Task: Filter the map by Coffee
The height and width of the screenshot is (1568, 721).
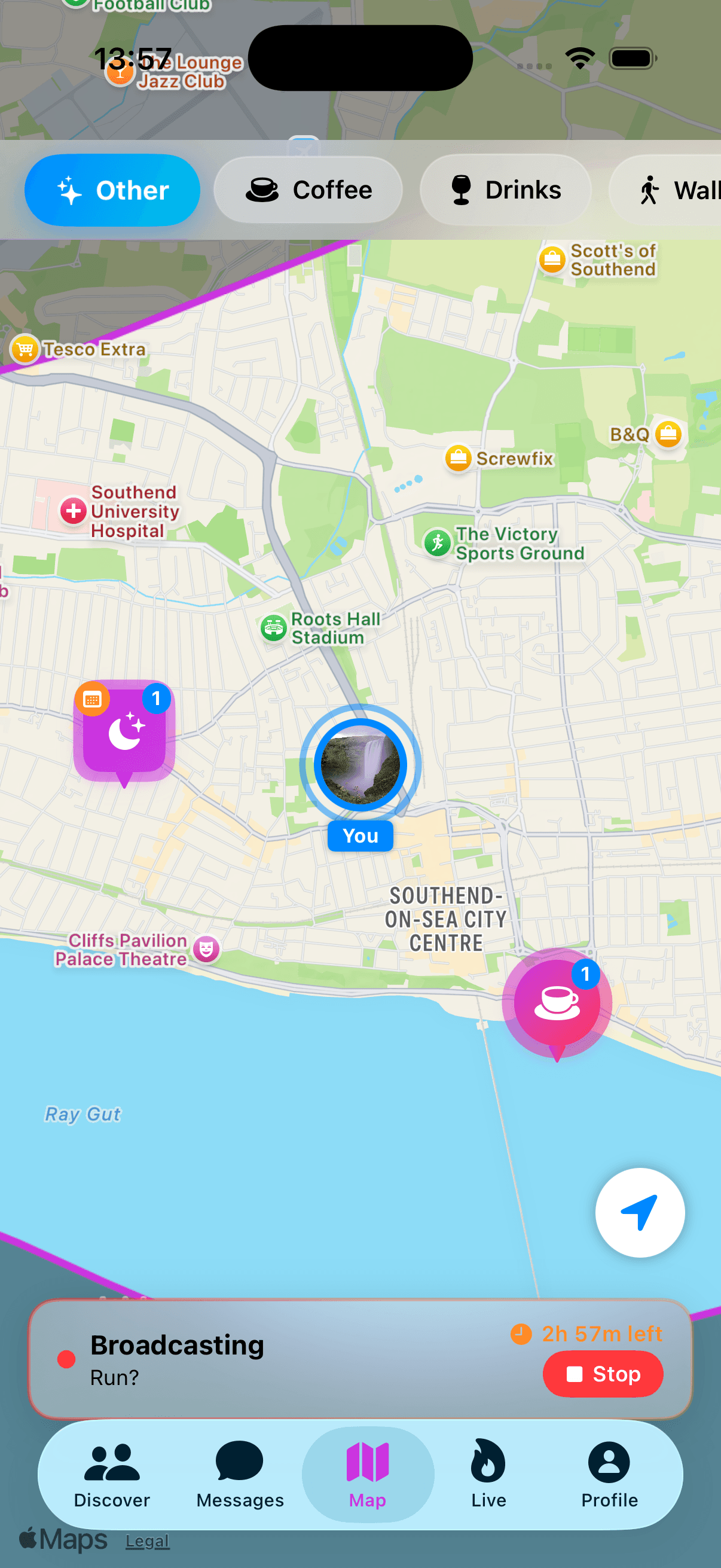Action: point(308,190)
